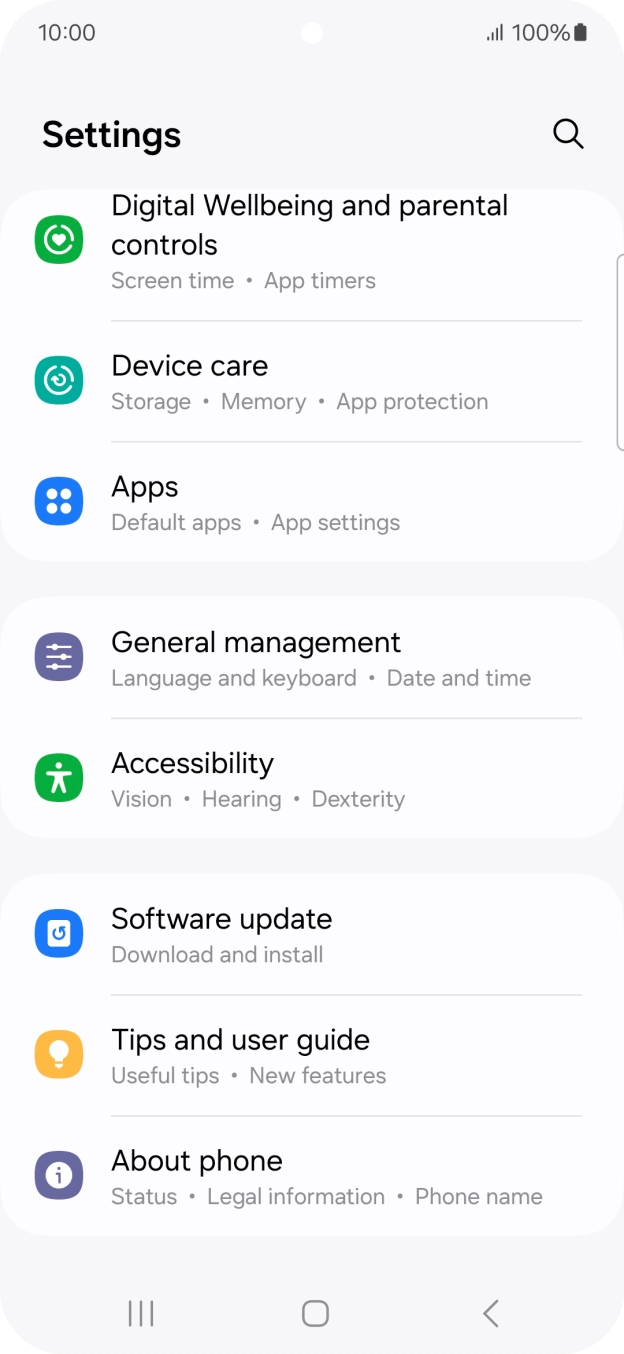Tap the search icon in Settings
Image resolution: width=624 pixels, height=1354 pixels.
[x=568, y=134]
